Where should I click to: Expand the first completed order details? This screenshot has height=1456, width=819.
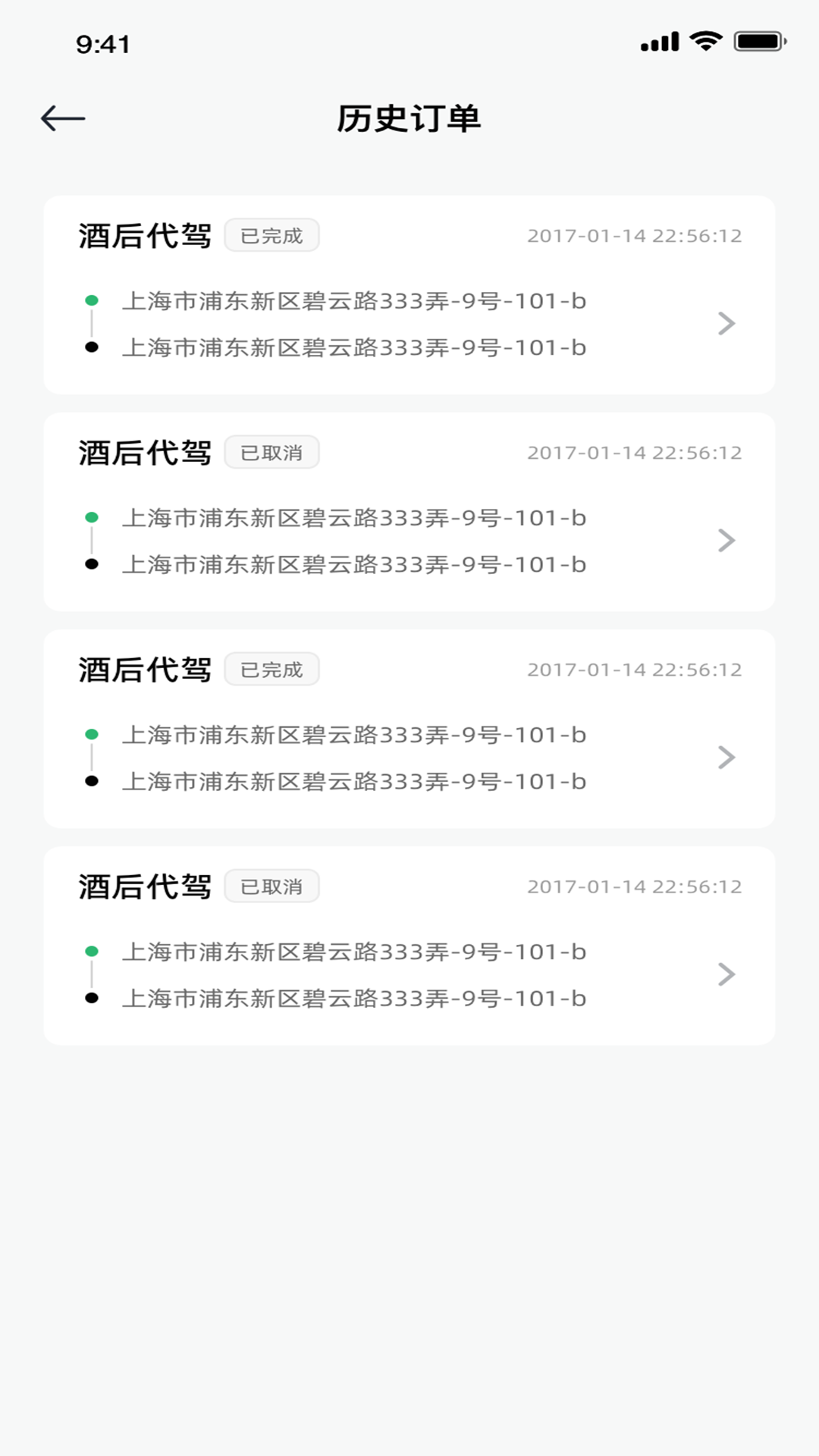point(726,324)
